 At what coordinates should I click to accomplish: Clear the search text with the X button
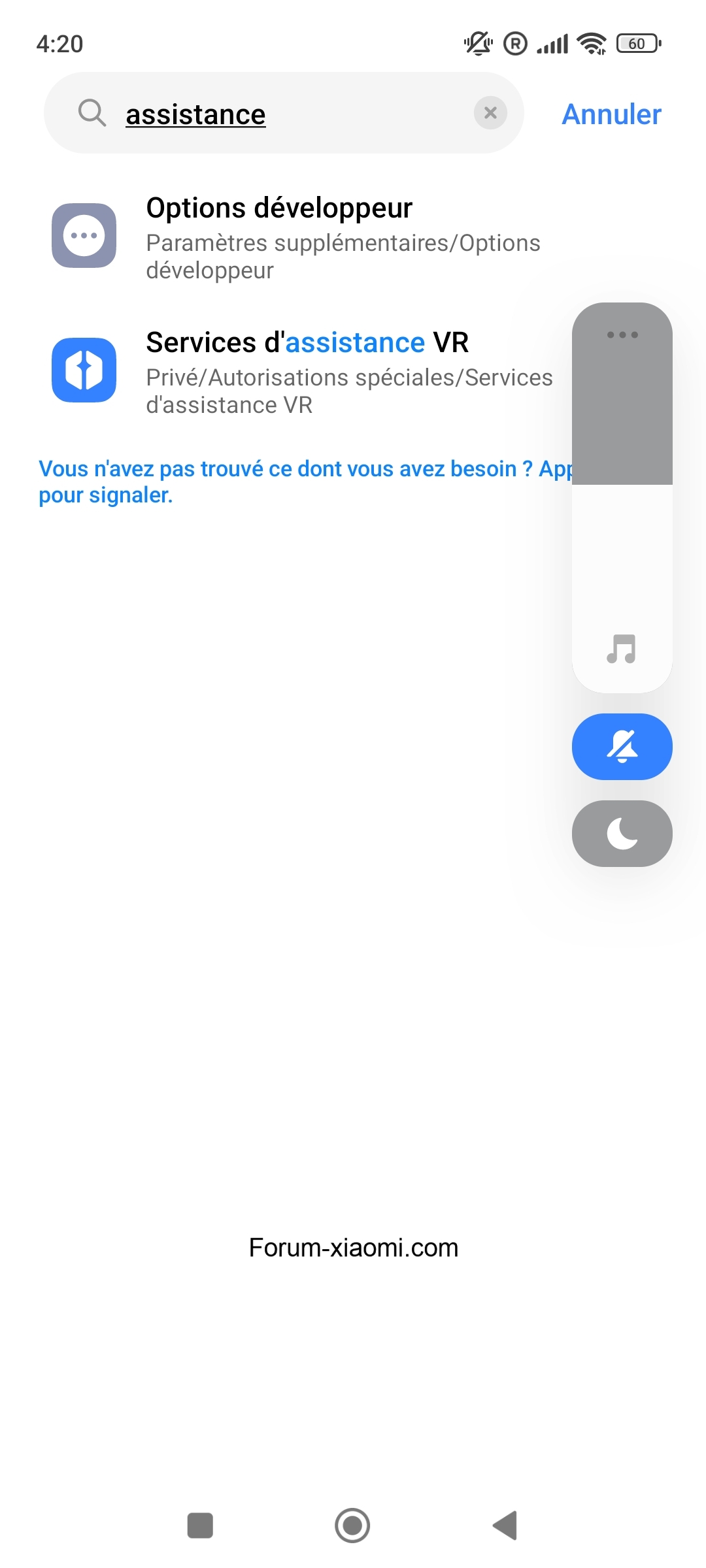tap(490, 113)
